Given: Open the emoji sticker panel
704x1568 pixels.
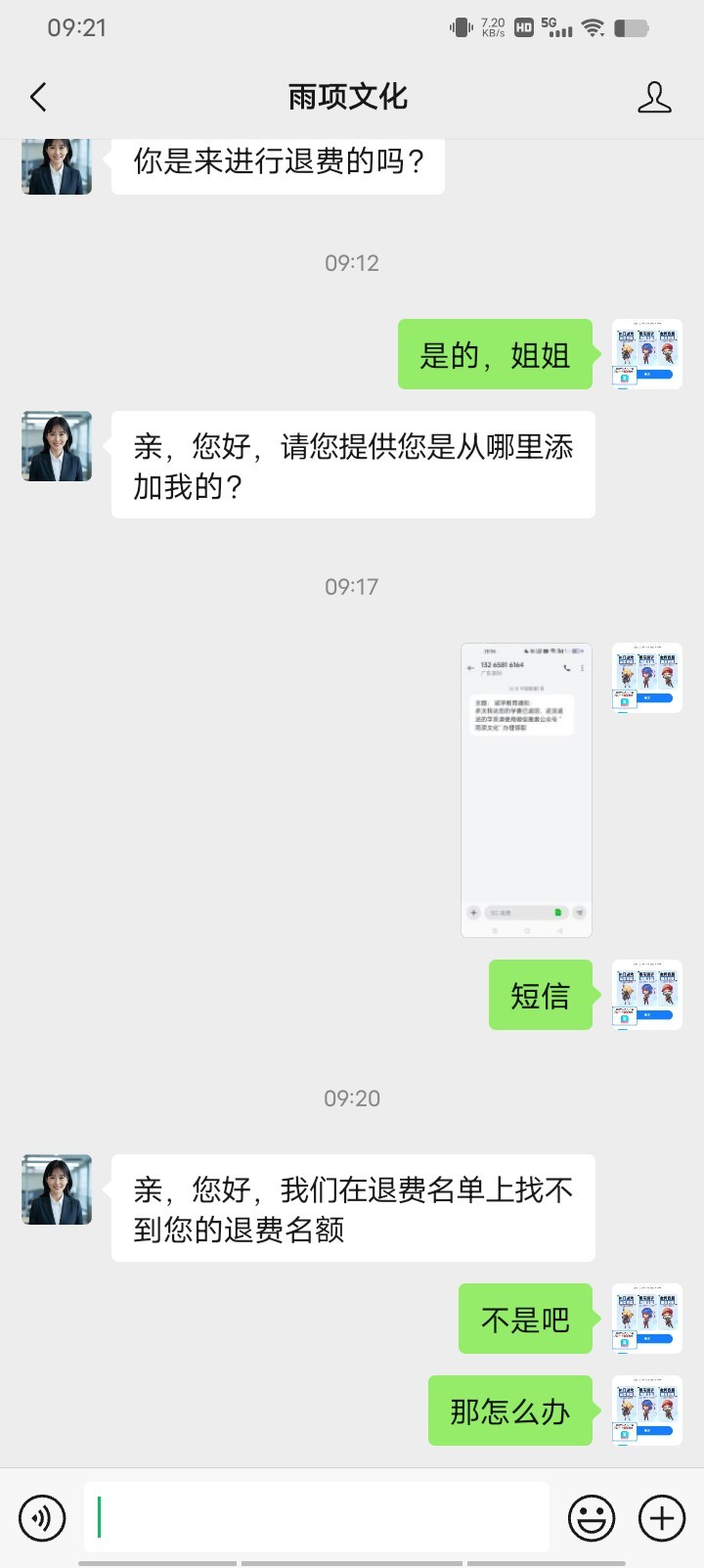Looking at the screenshot, I should pyautogui.click(x=592, y=1518).
